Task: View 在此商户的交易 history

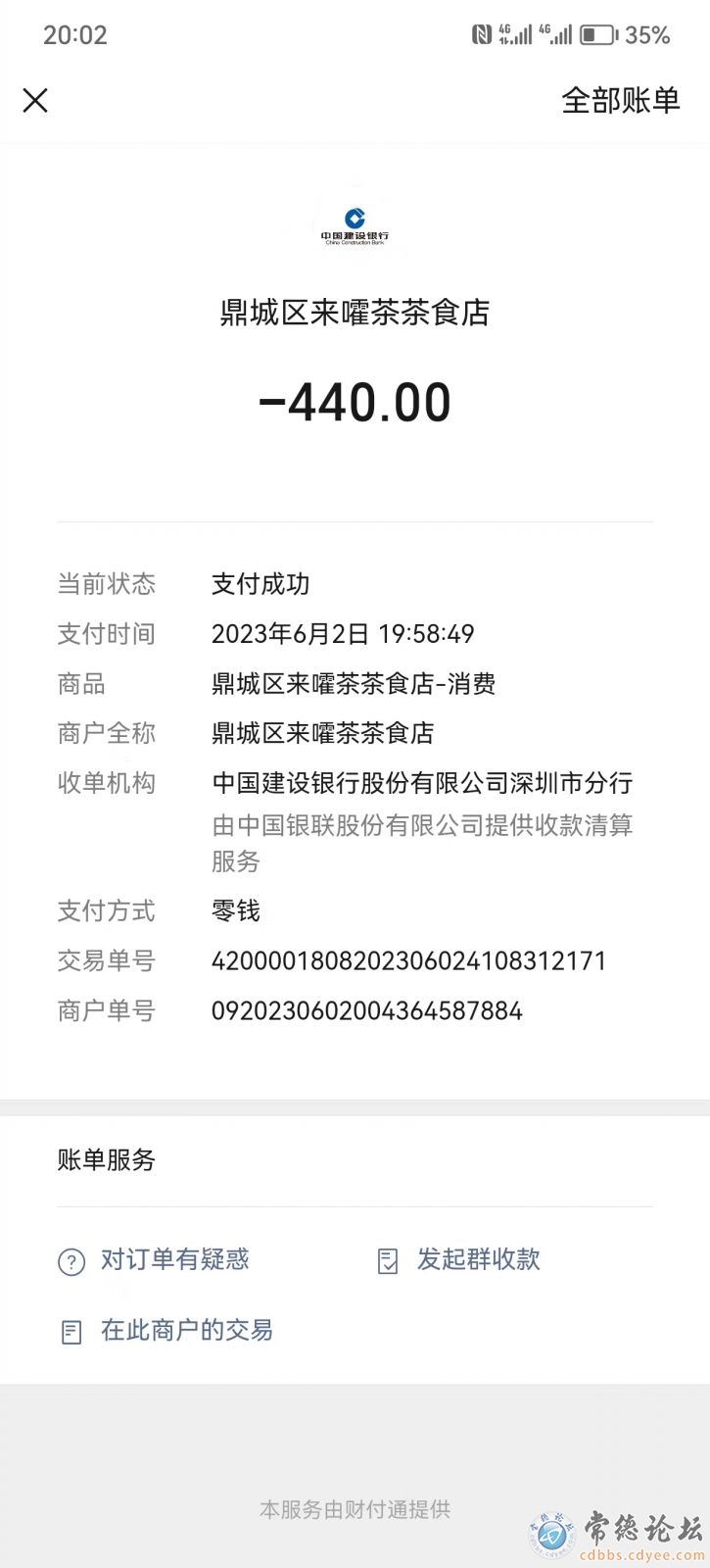Action: pos(168,1331)
